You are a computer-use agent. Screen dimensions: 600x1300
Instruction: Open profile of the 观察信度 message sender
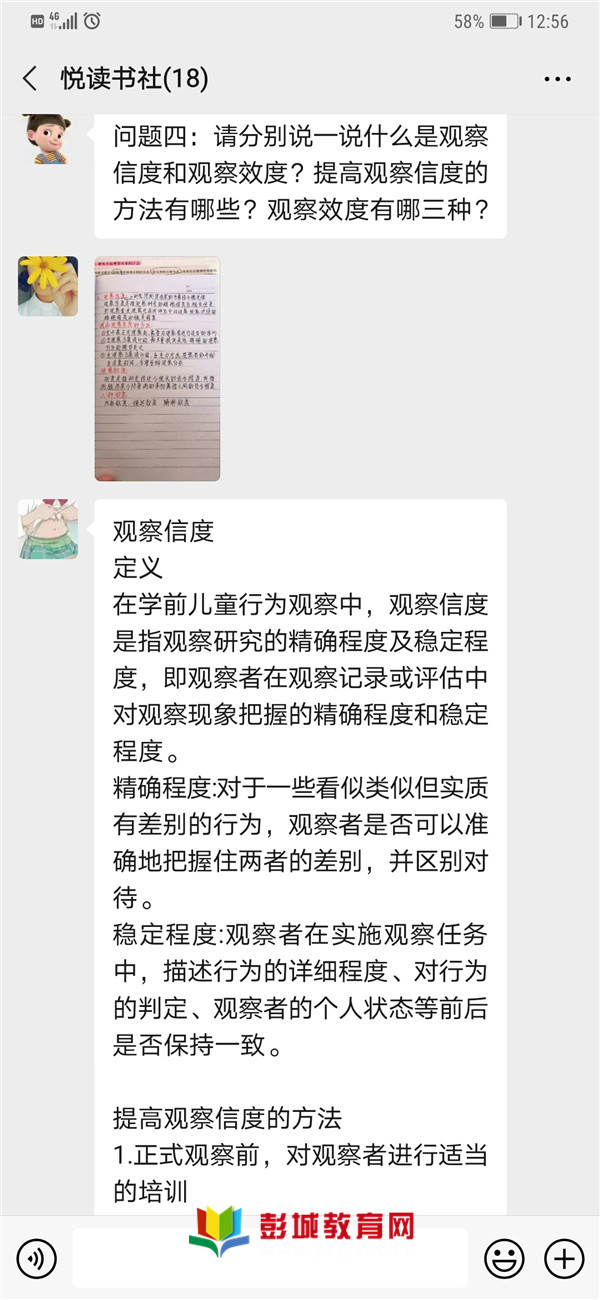[x=47, y=528]
